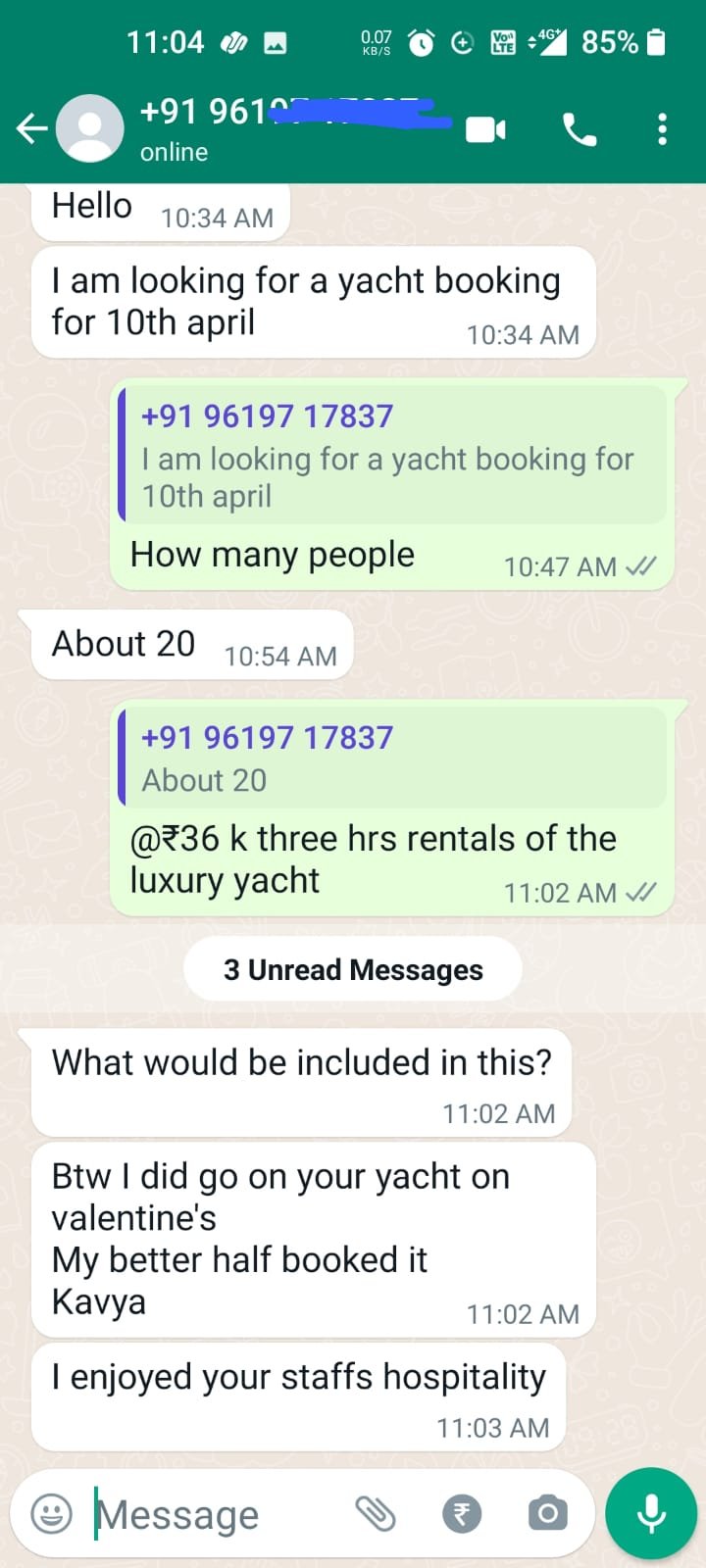Jump to quoted 'About 20' message

pyautogui.click(x=392, y=758)
